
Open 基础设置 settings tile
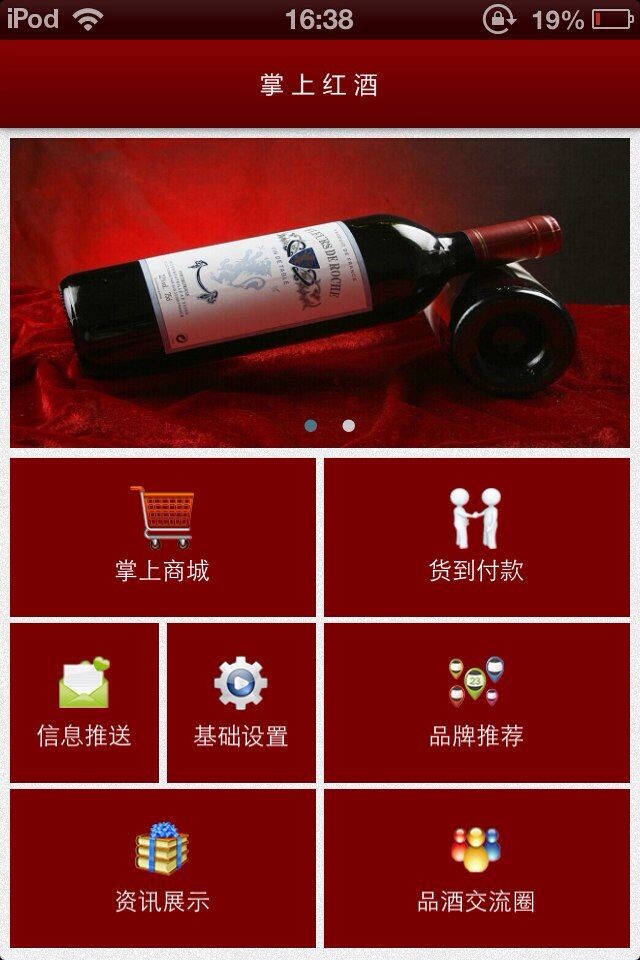point(240,702)
